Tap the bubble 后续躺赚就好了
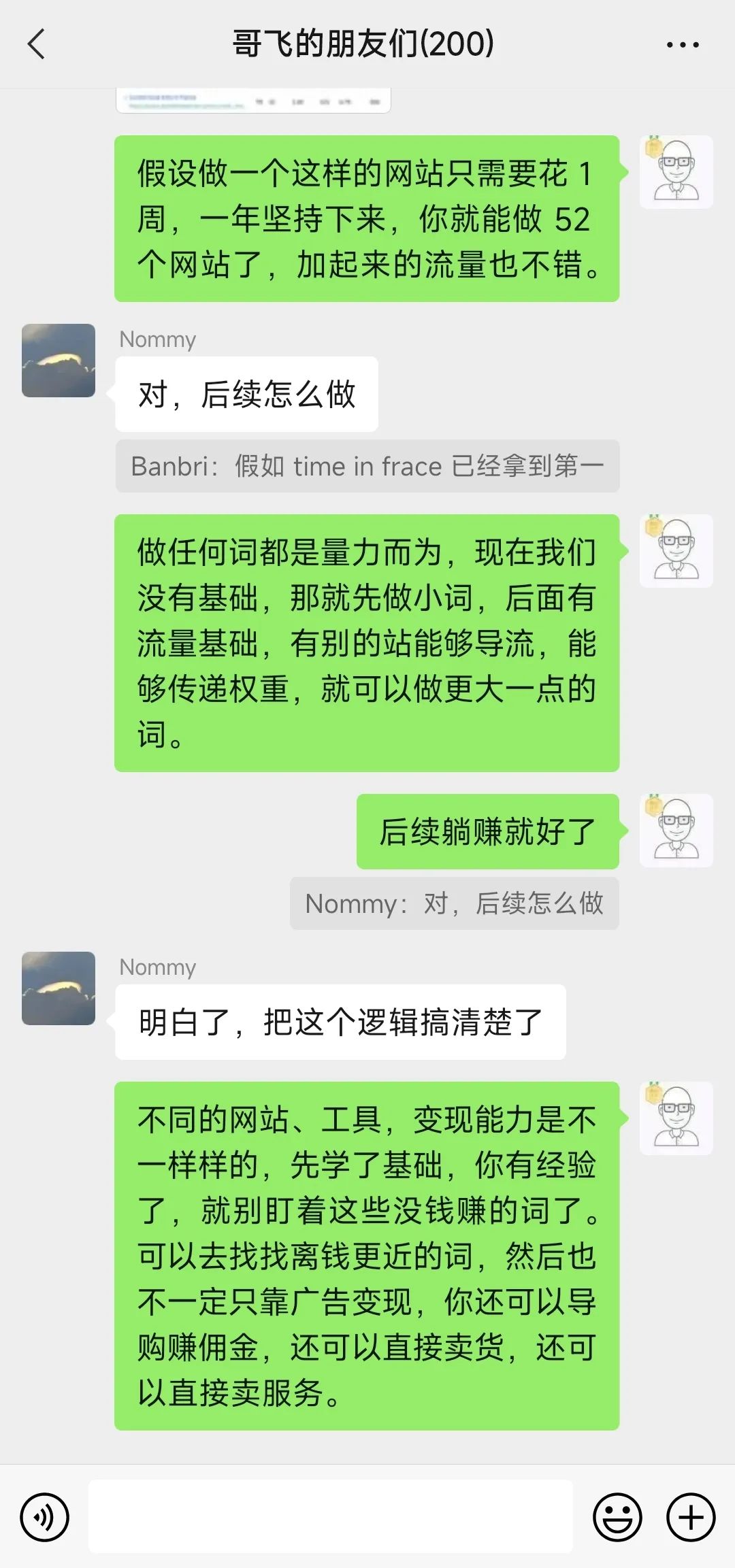Viewport: 735px width, 1568px height. (487, 831)
